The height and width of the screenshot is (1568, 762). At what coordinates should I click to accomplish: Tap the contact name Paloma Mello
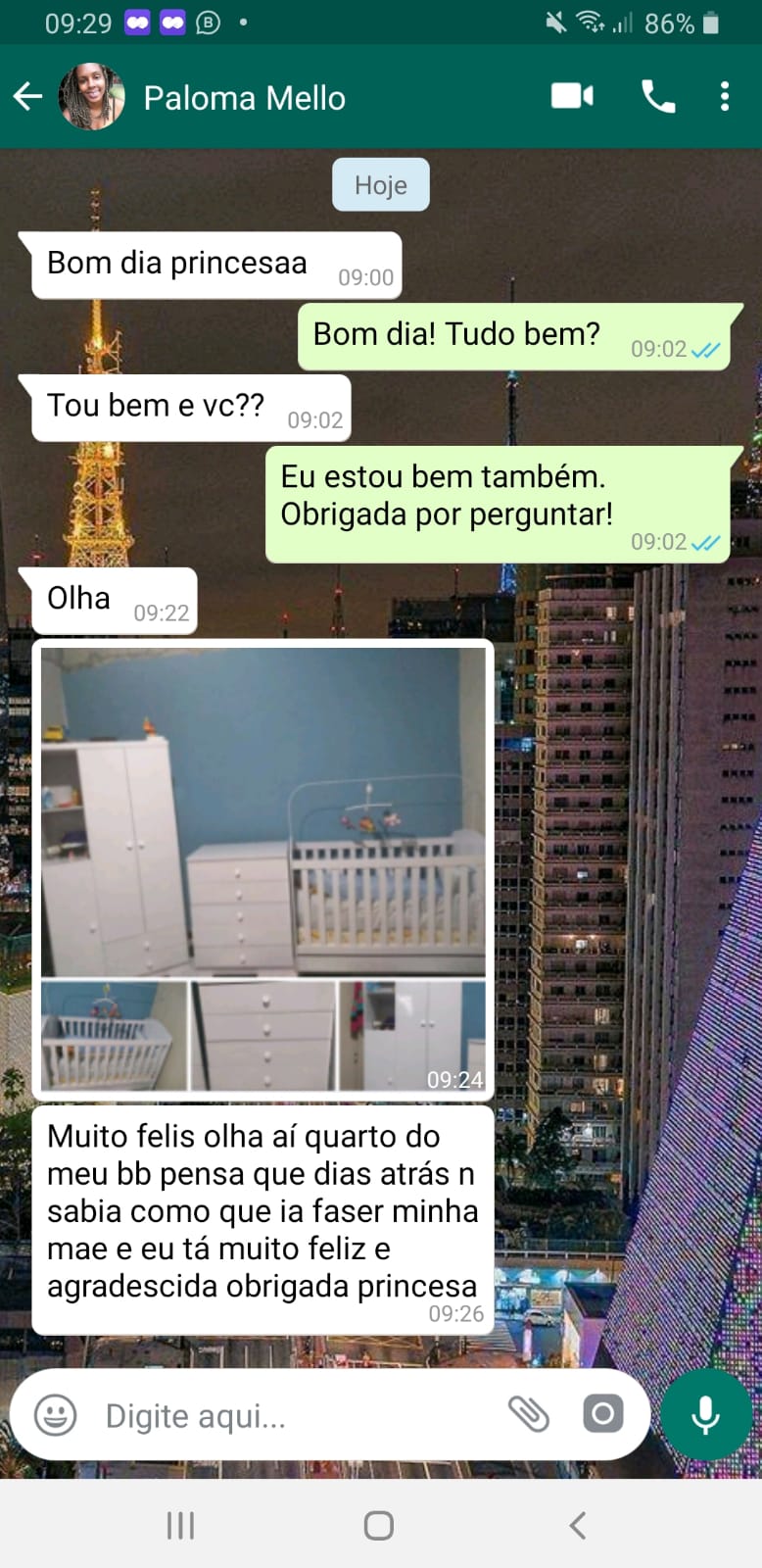245,98
